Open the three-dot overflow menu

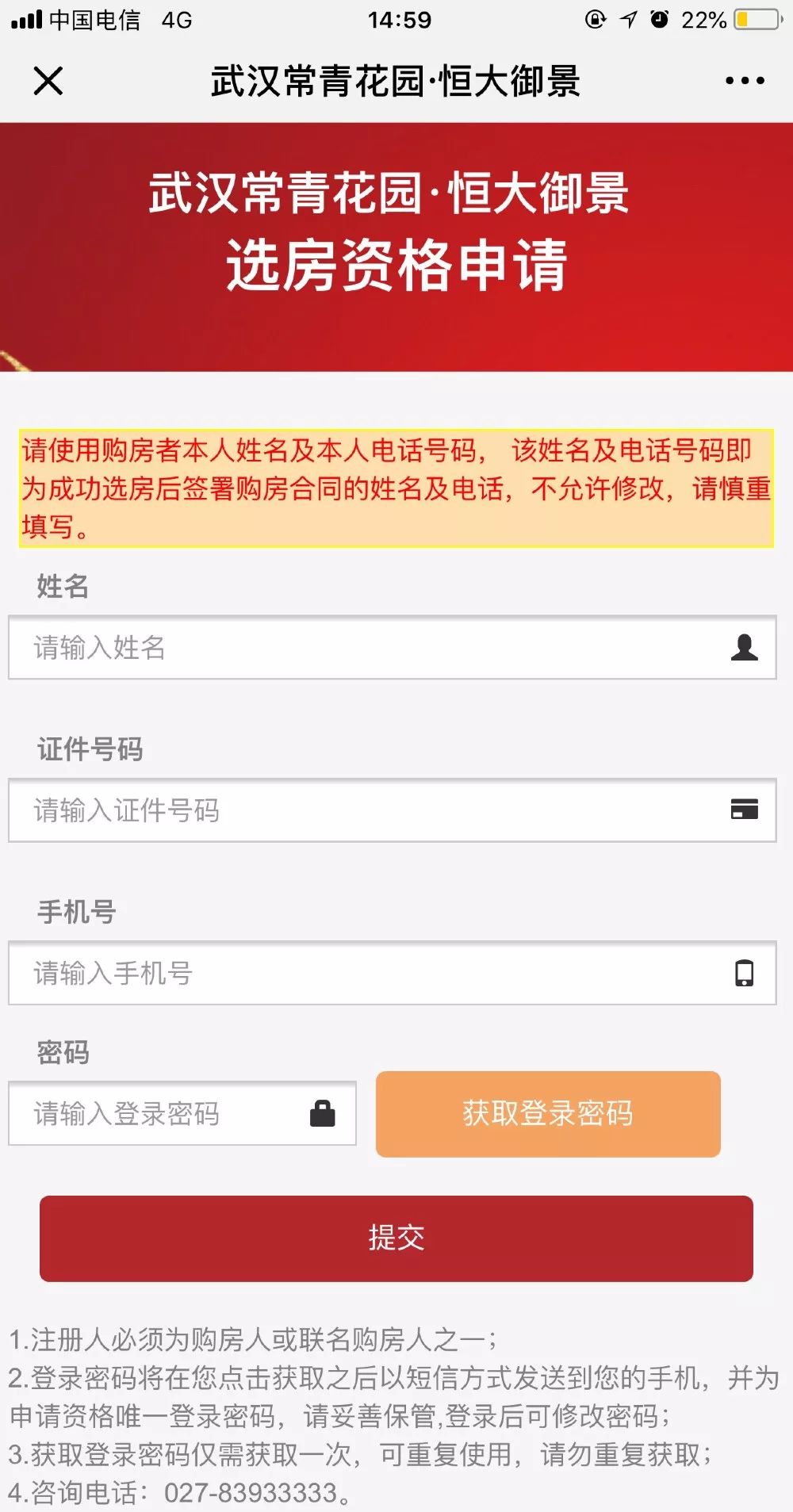[x=745, y=81]
